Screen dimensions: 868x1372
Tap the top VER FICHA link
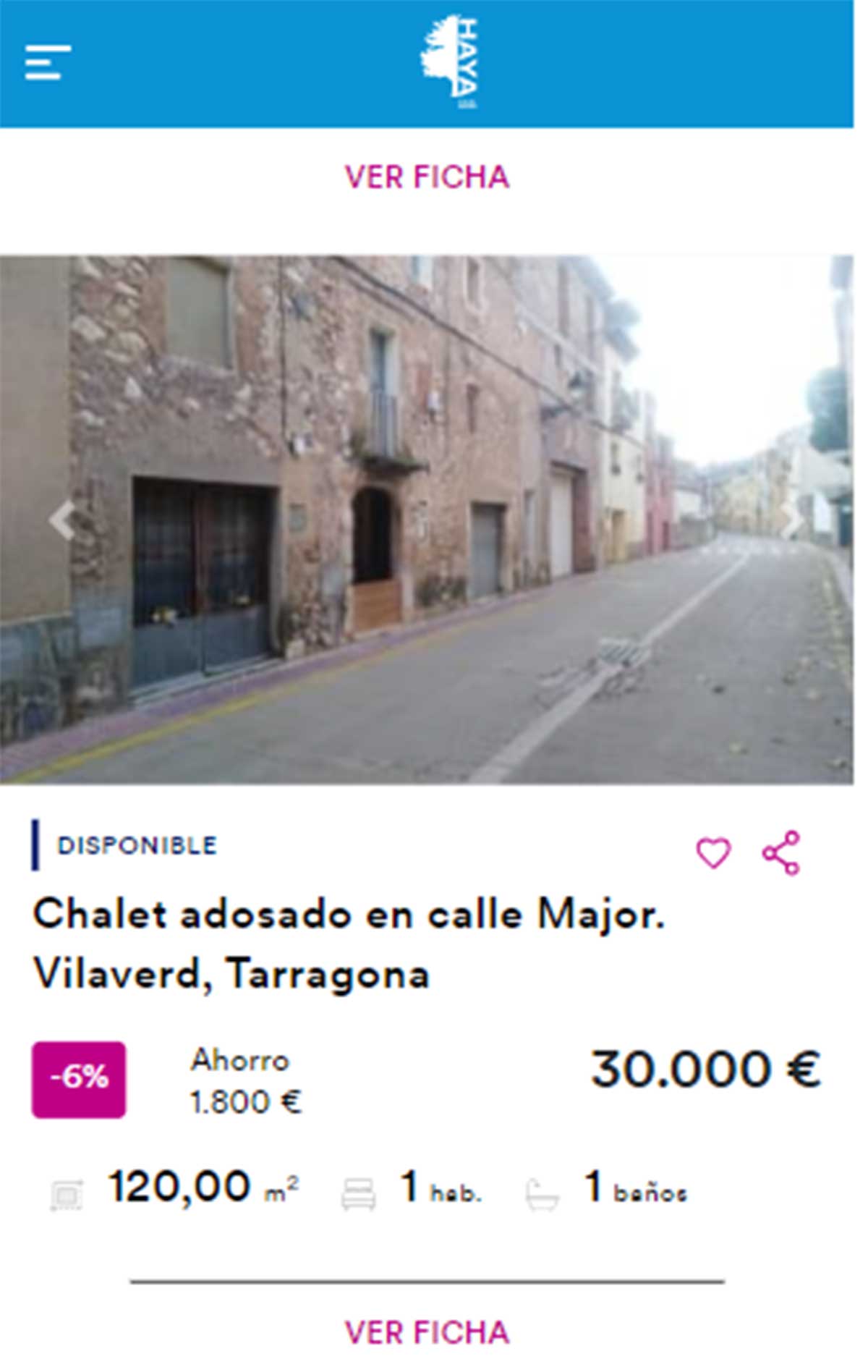[x=427, y=177]
